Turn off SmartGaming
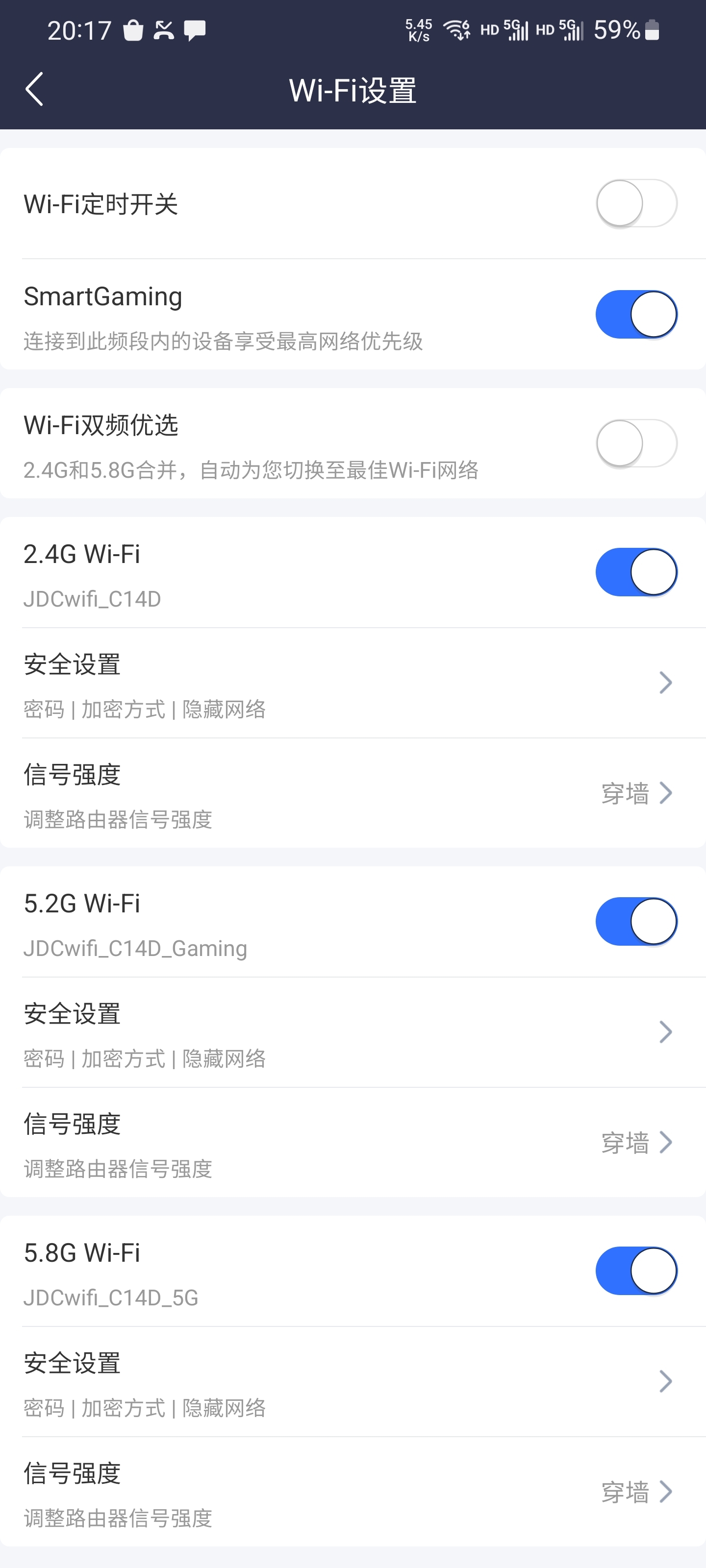 (x=636, y=314)
